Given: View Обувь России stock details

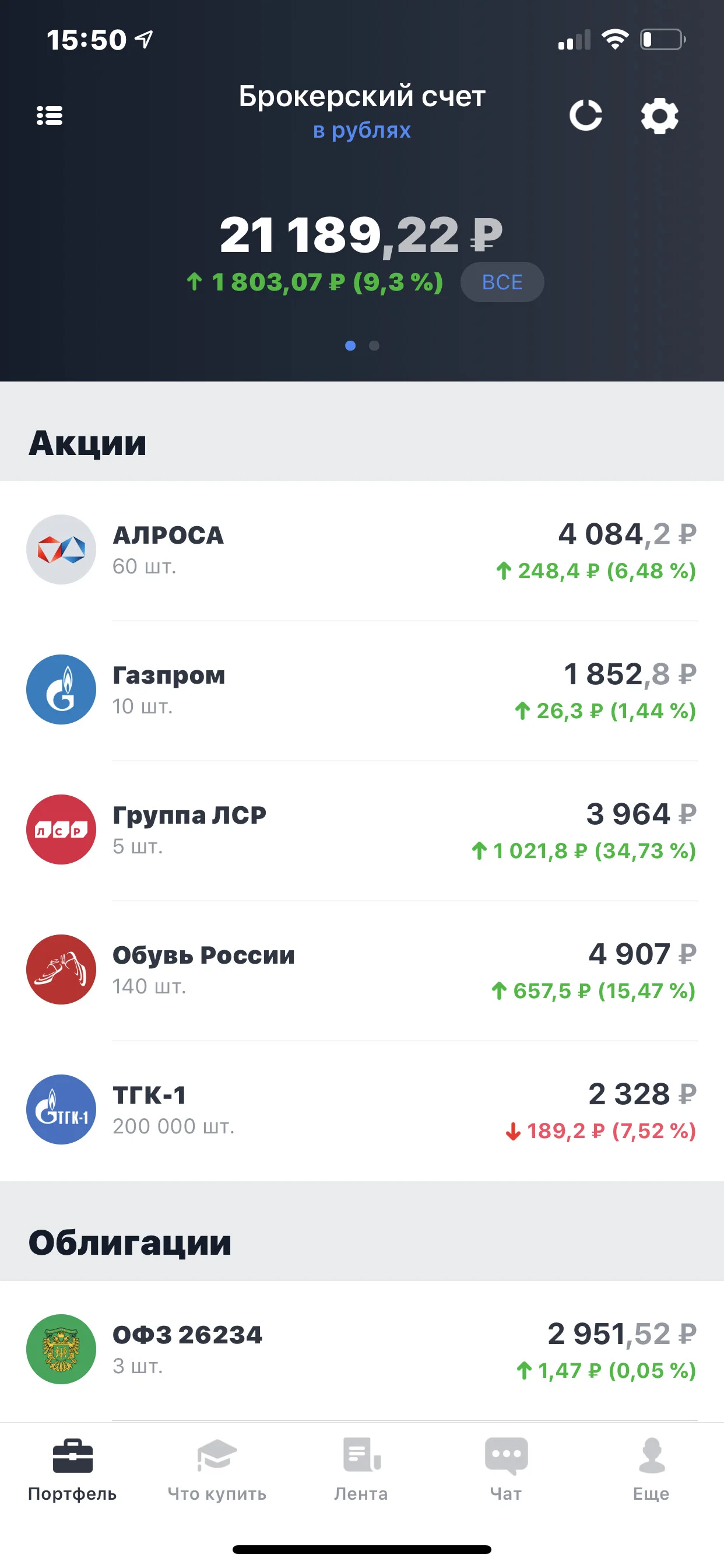Looking at the screenshot, I should coord(362,970).
